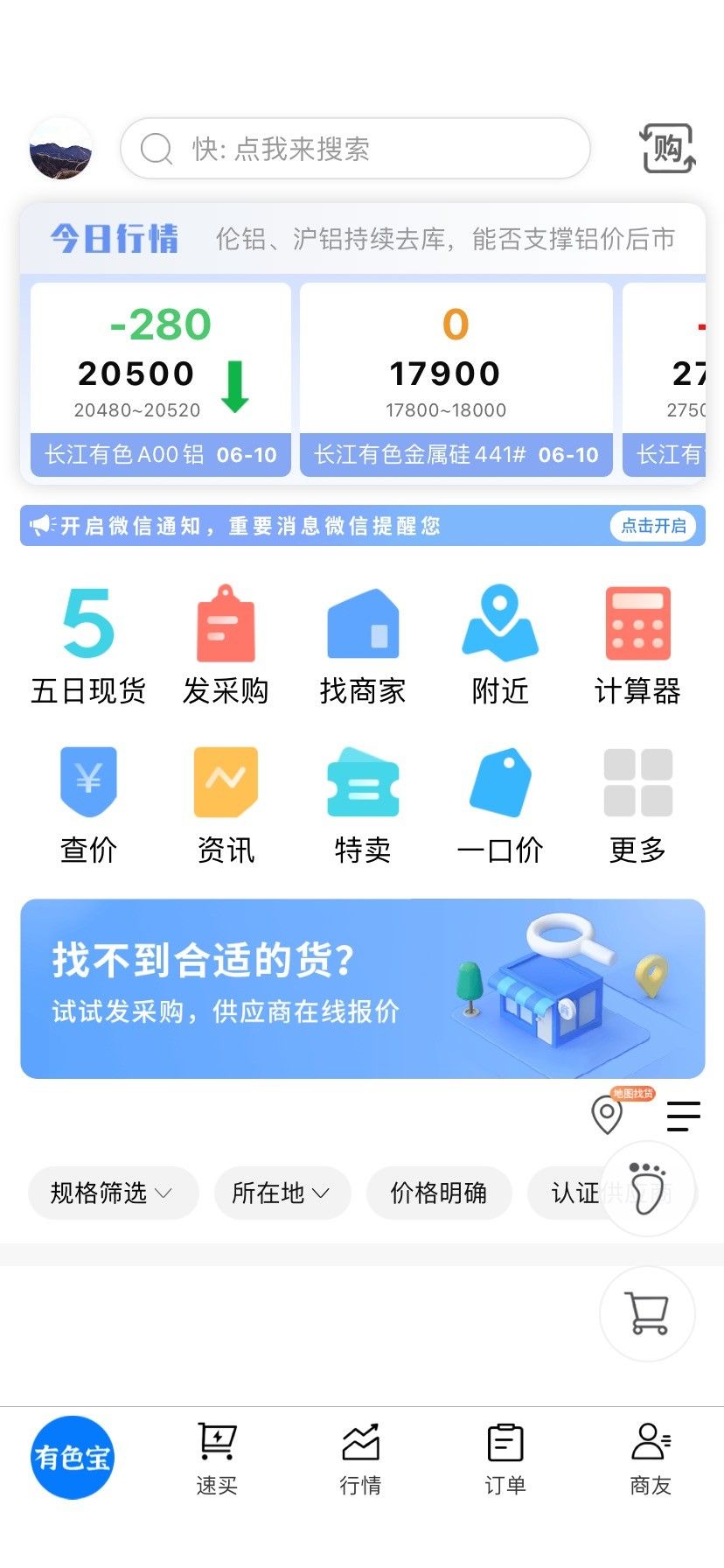Switch to the 订单 tab

click(x=505, y=1459)
